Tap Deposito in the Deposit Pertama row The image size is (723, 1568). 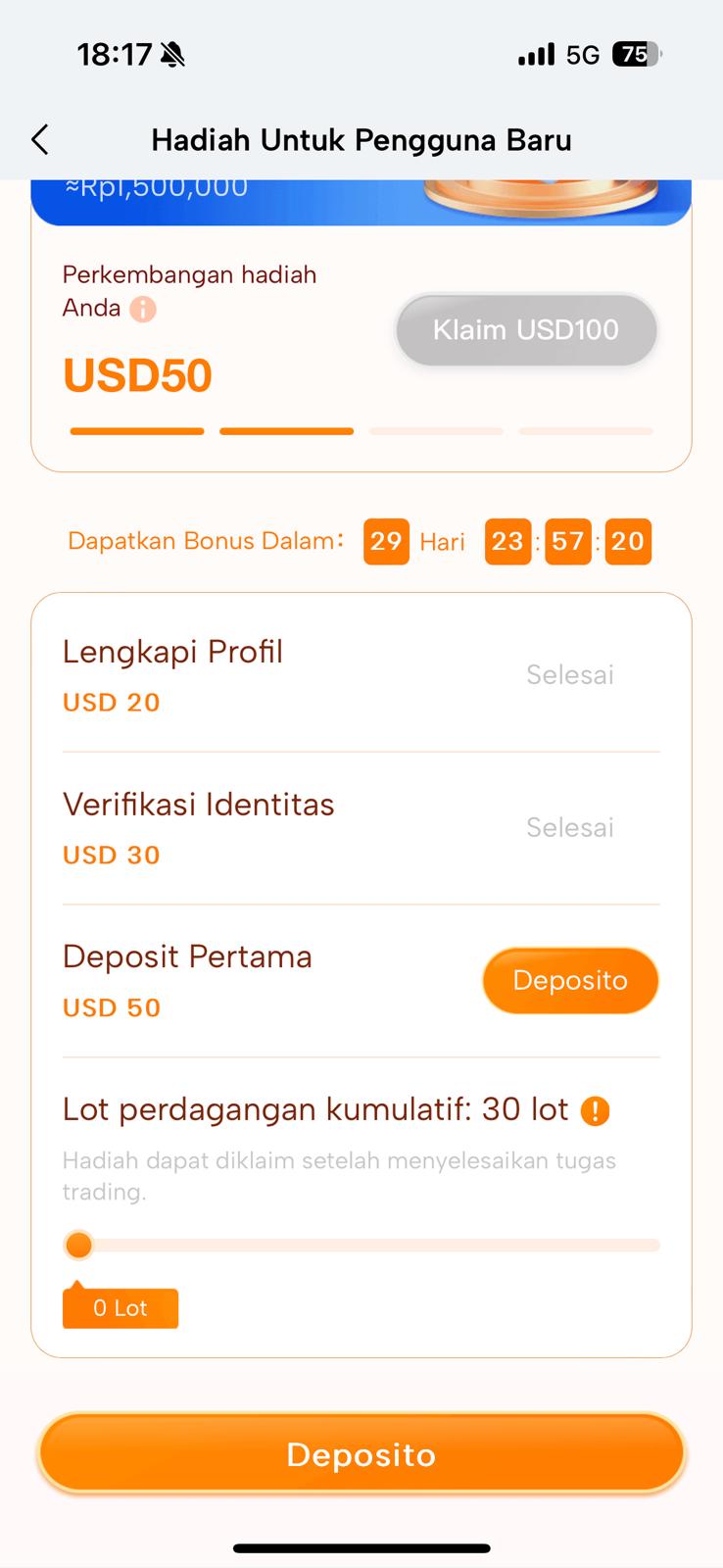[570, 980]
